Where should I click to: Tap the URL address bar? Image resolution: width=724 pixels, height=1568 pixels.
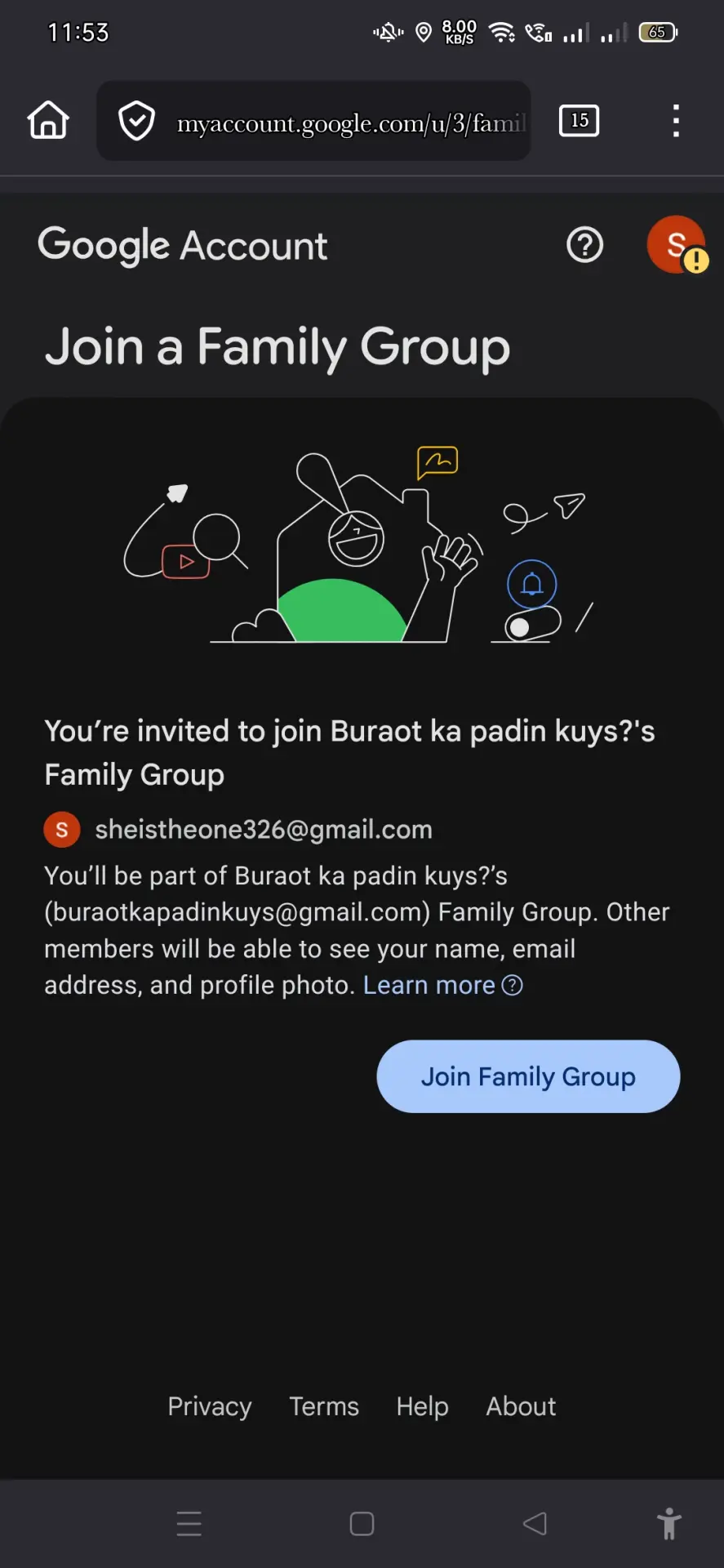350,122
